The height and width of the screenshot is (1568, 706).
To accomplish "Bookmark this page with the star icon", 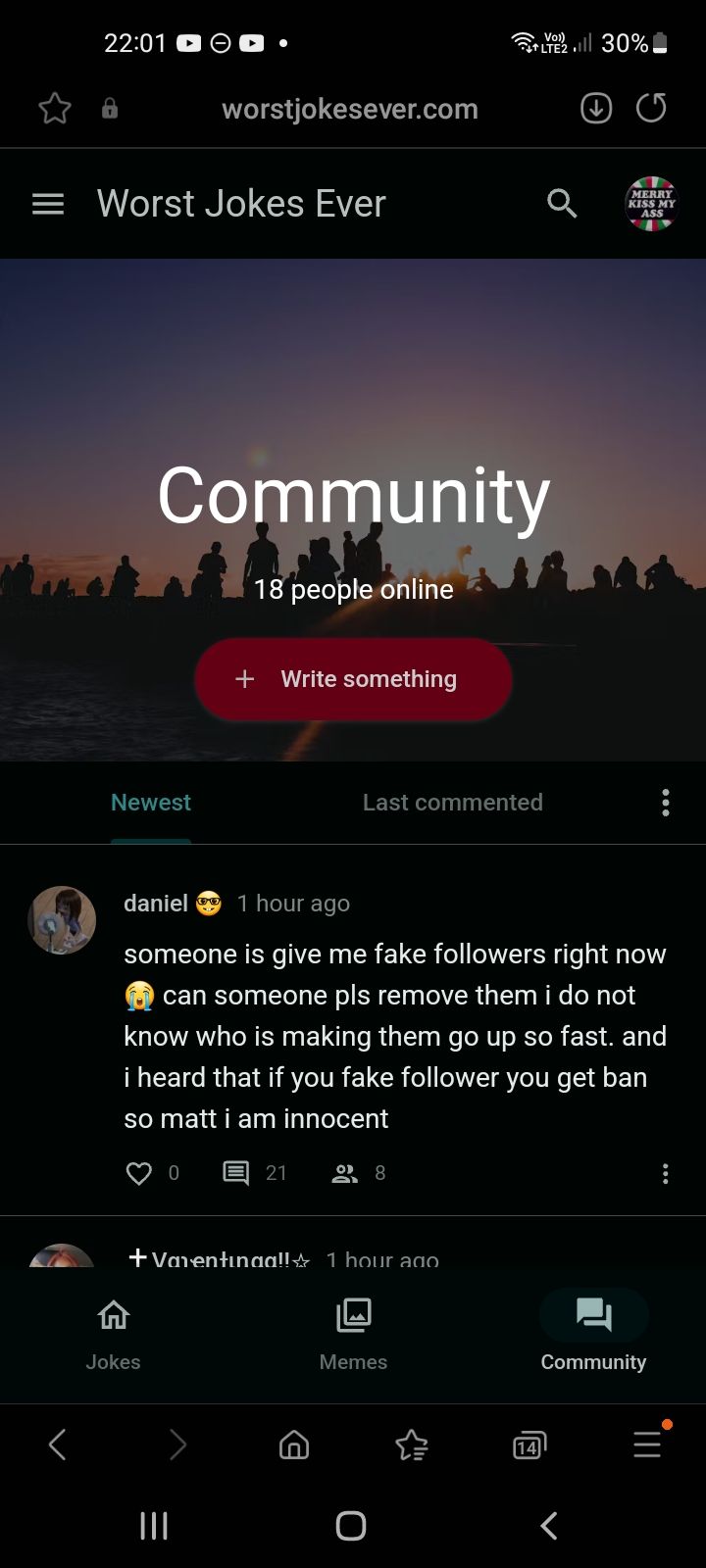I will [55, 109].
